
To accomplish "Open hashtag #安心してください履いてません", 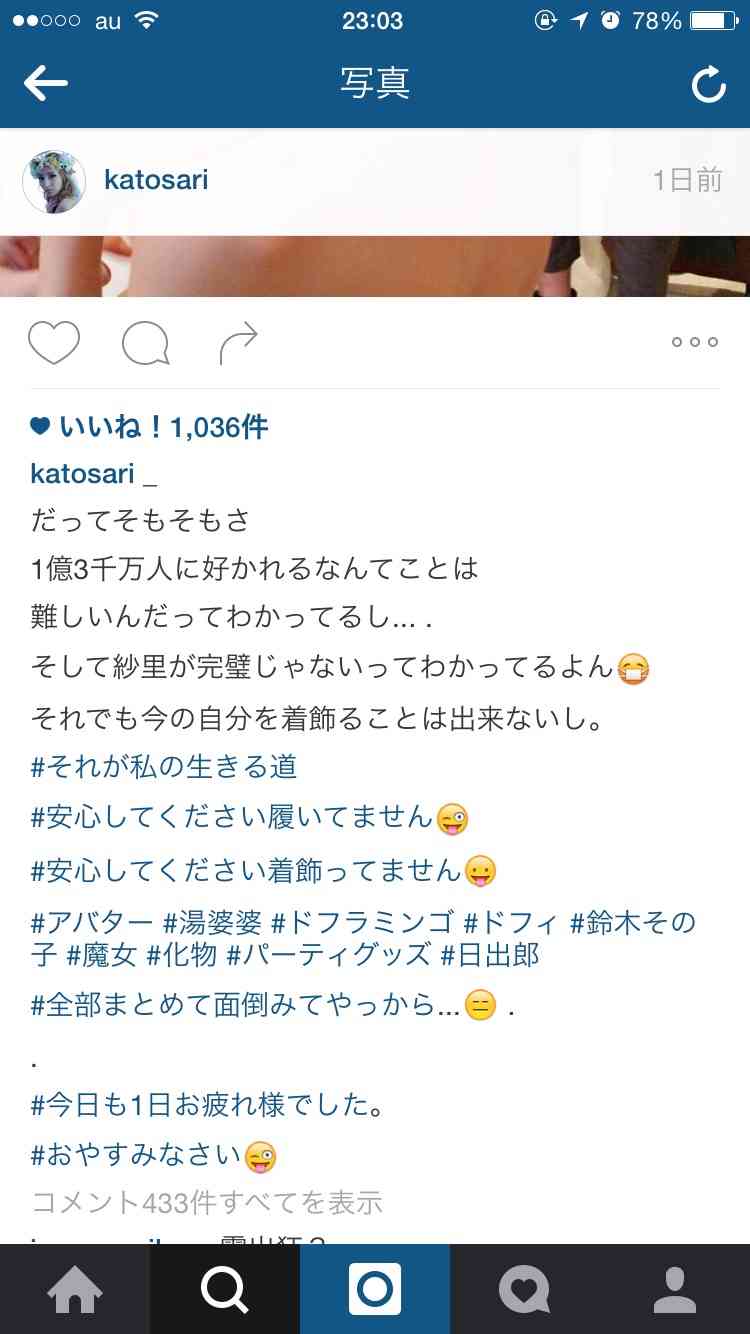I will [232, 818].
